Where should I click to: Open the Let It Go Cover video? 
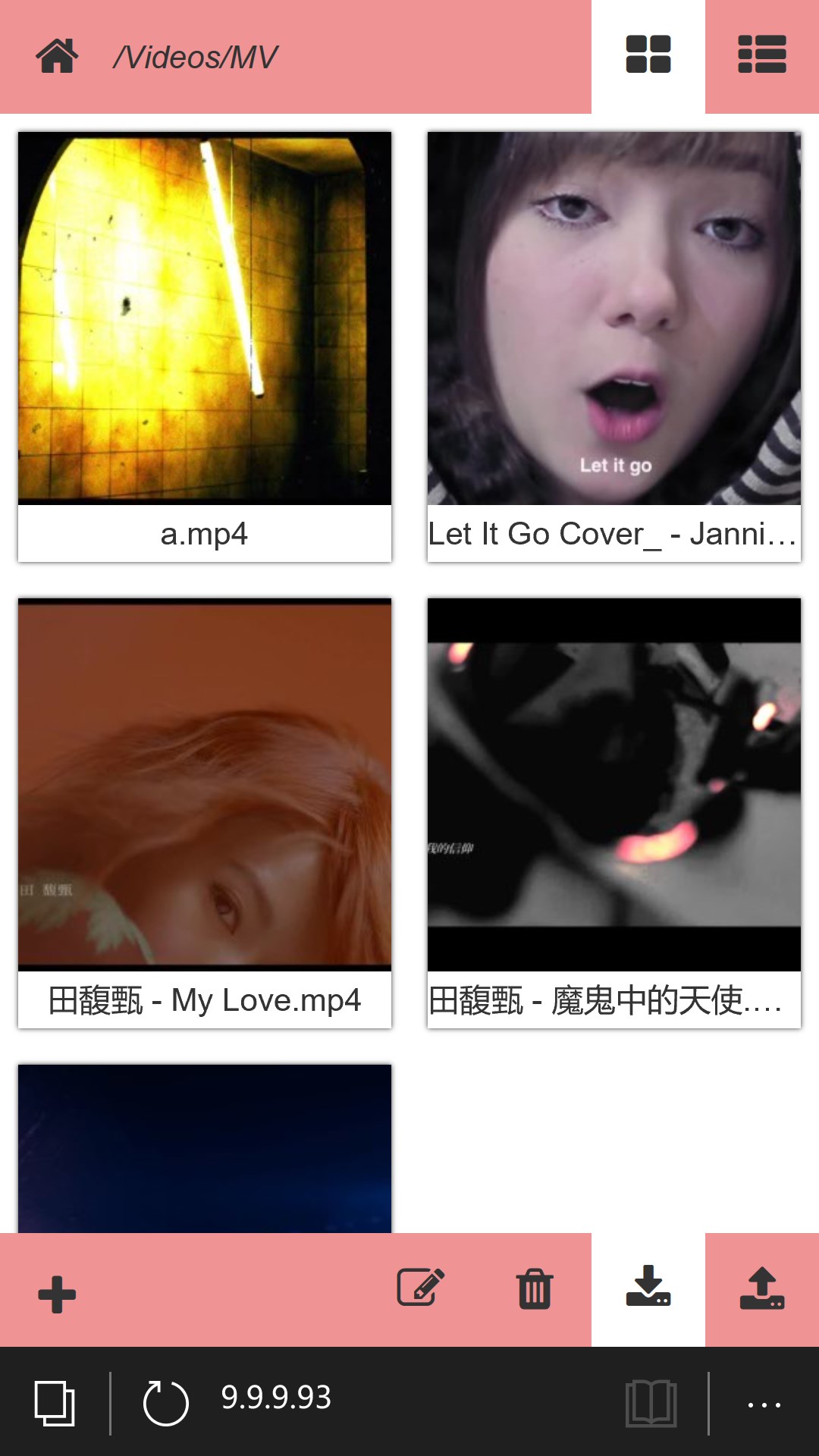pyautogui.click(x=614, y=318)
